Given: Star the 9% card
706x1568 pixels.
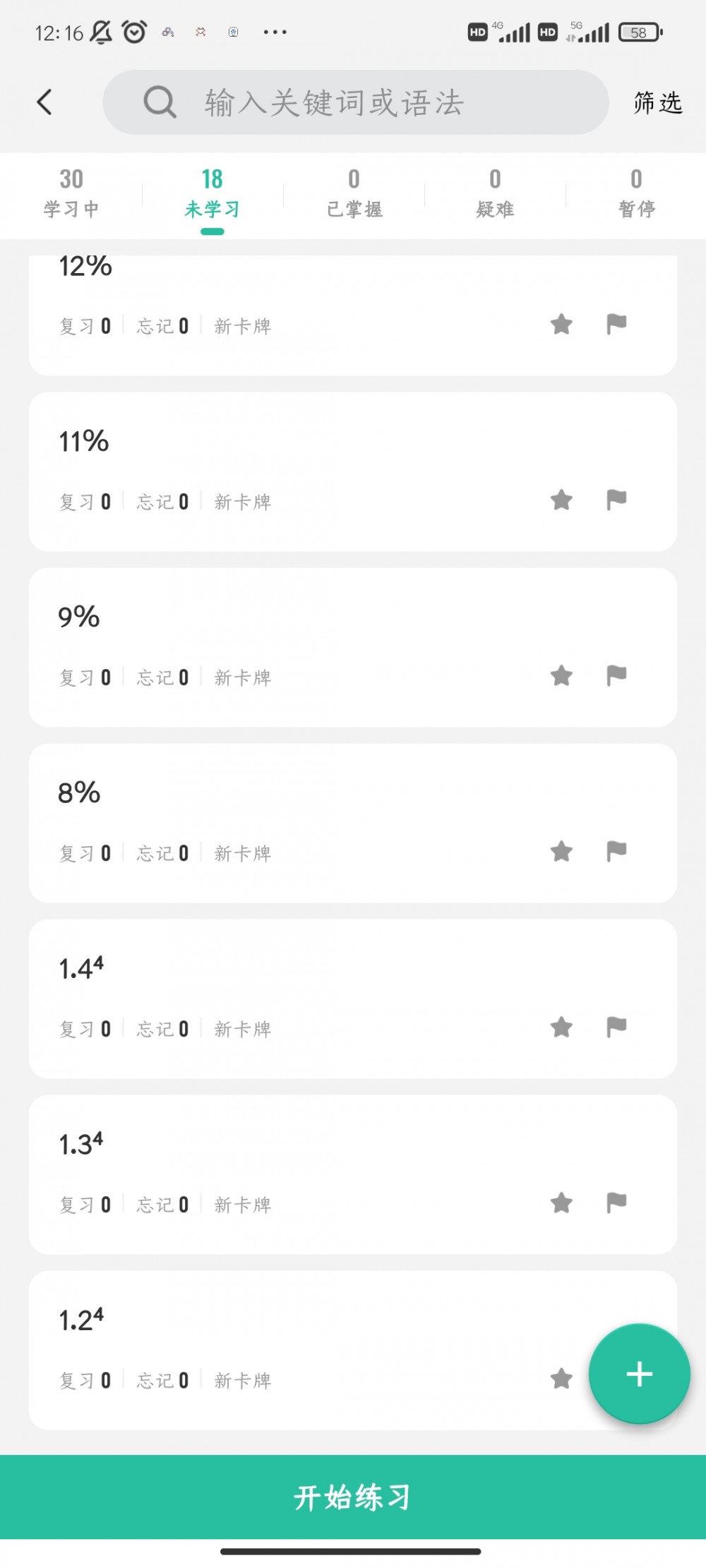Looking at the screenshot, I should [561, 676].
